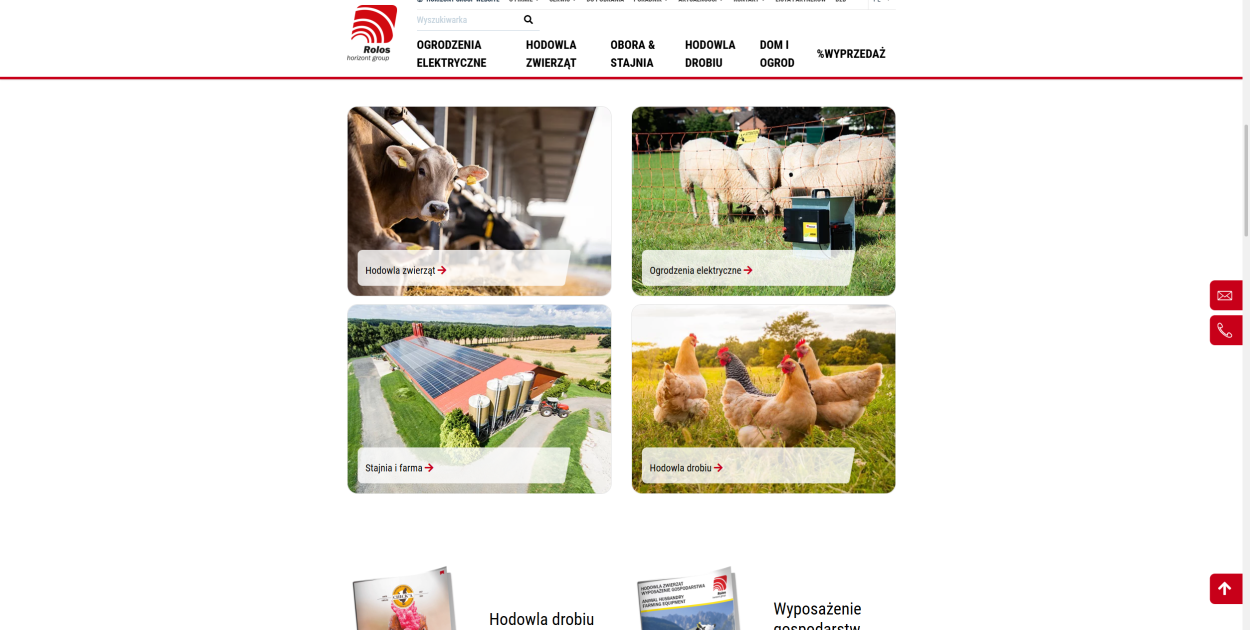Open the Hodowla drobiu catalog cover
Screen dimensions: 1250x630
405,602
